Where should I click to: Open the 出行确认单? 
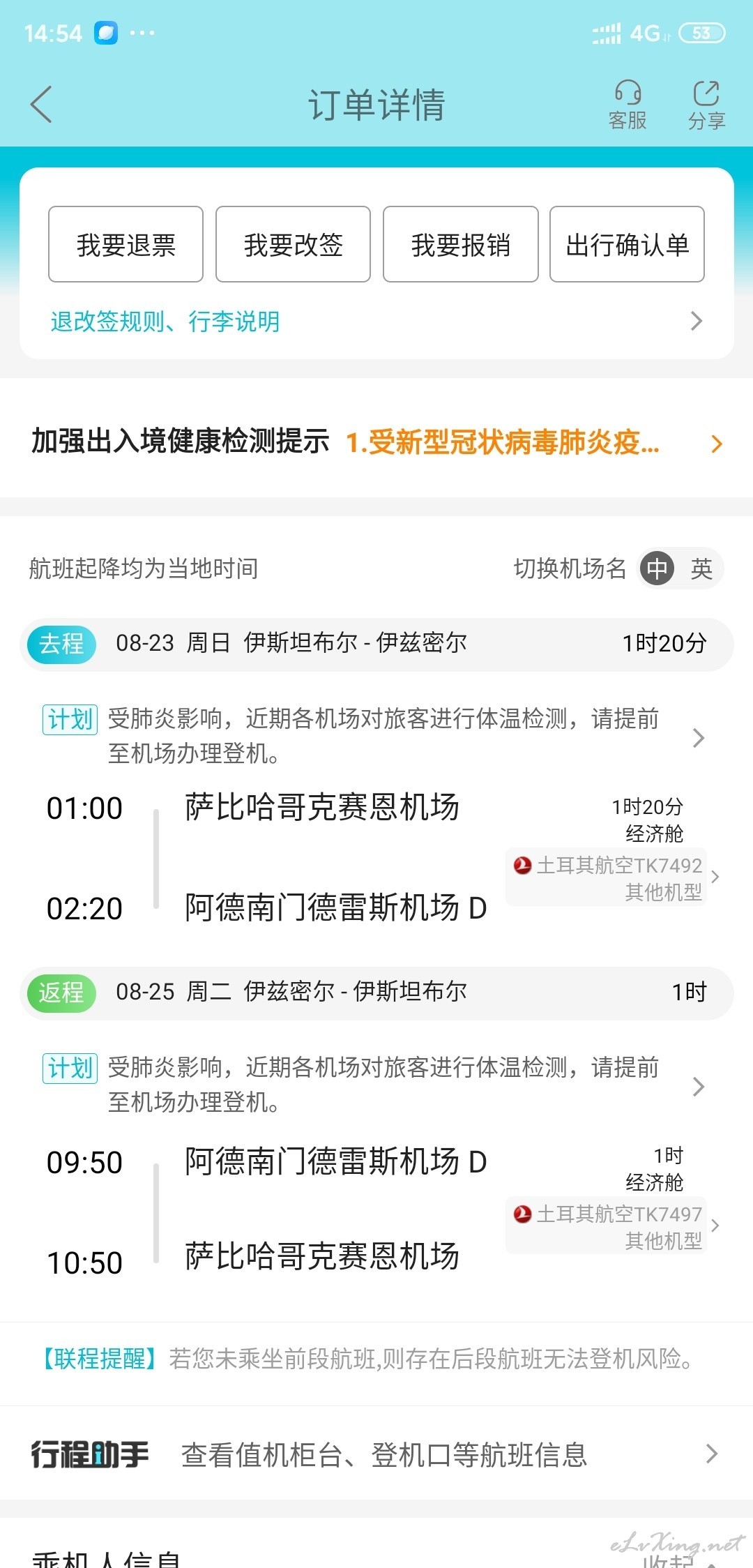627,244
